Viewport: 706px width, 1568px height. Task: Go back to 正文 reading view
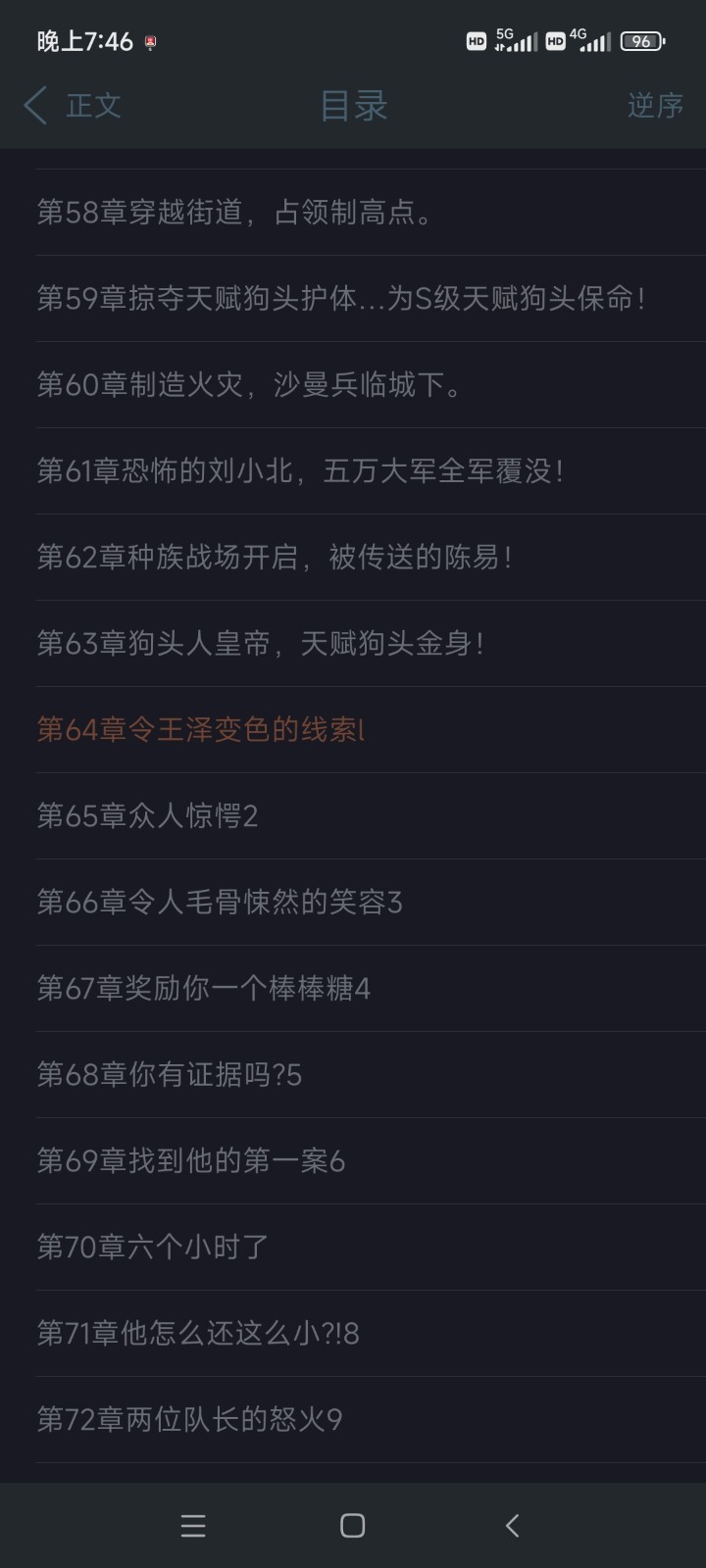[74, 105]
